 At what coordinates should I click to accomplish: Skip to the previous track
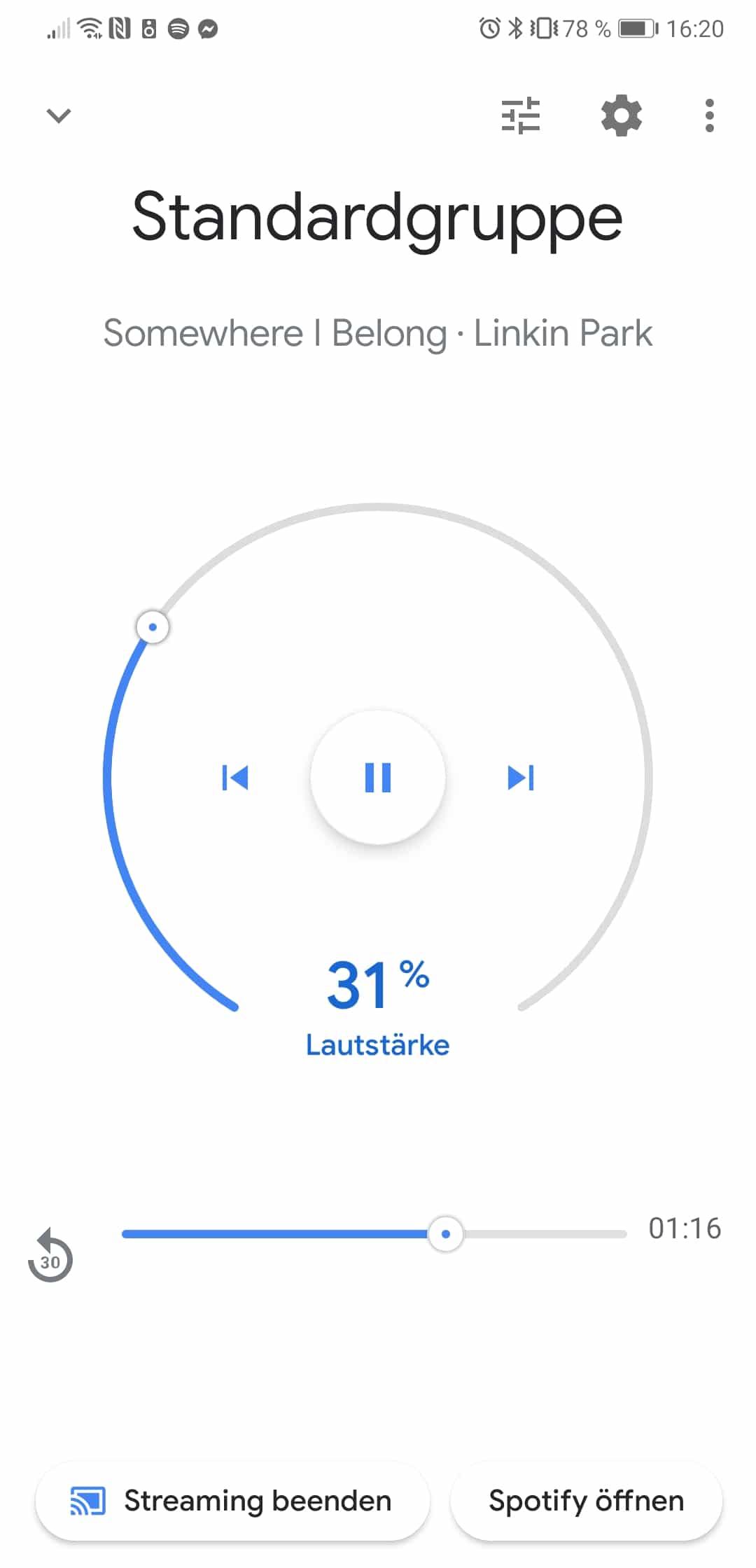235,777
